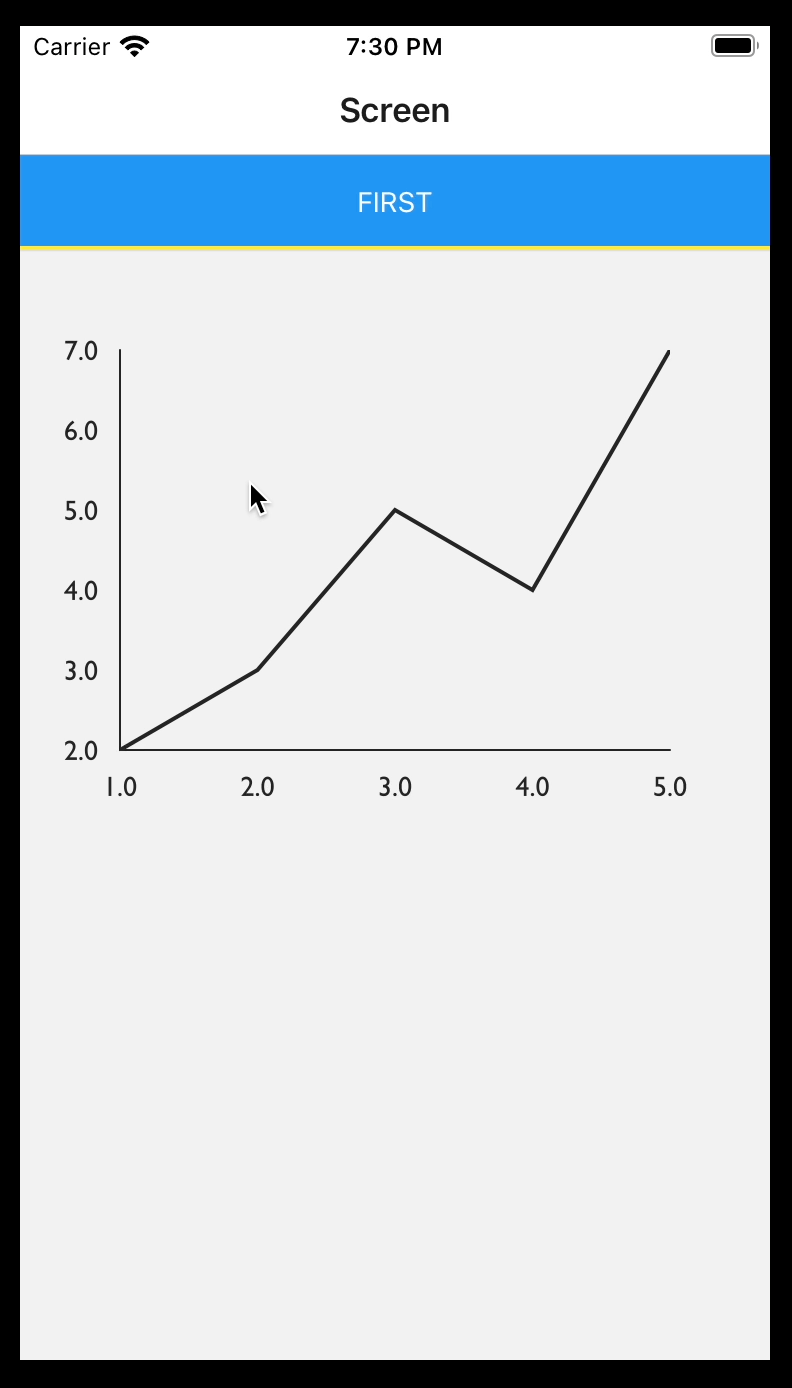Select the Screen title in navigation bar
This screenshot has width=792, height=1388.
[395, 110]
